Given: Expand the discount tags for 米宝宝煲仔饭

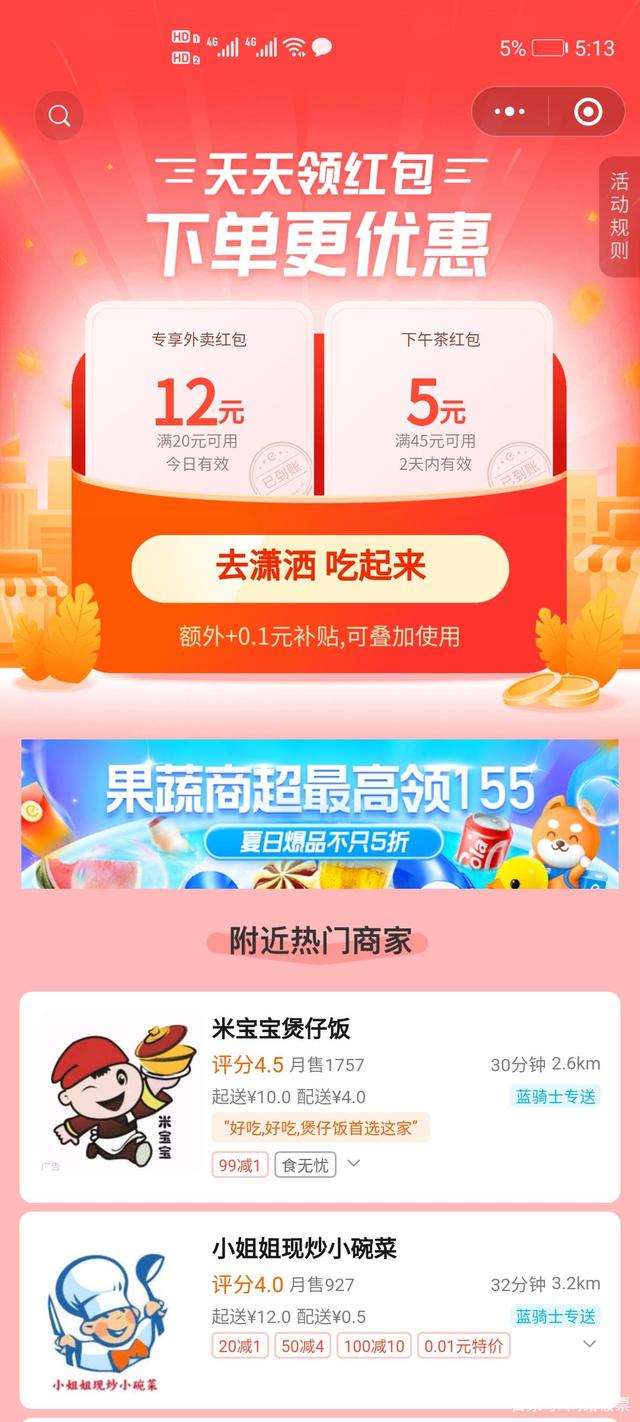Looking at the screenshot, I should click(x=353, y=1163).
